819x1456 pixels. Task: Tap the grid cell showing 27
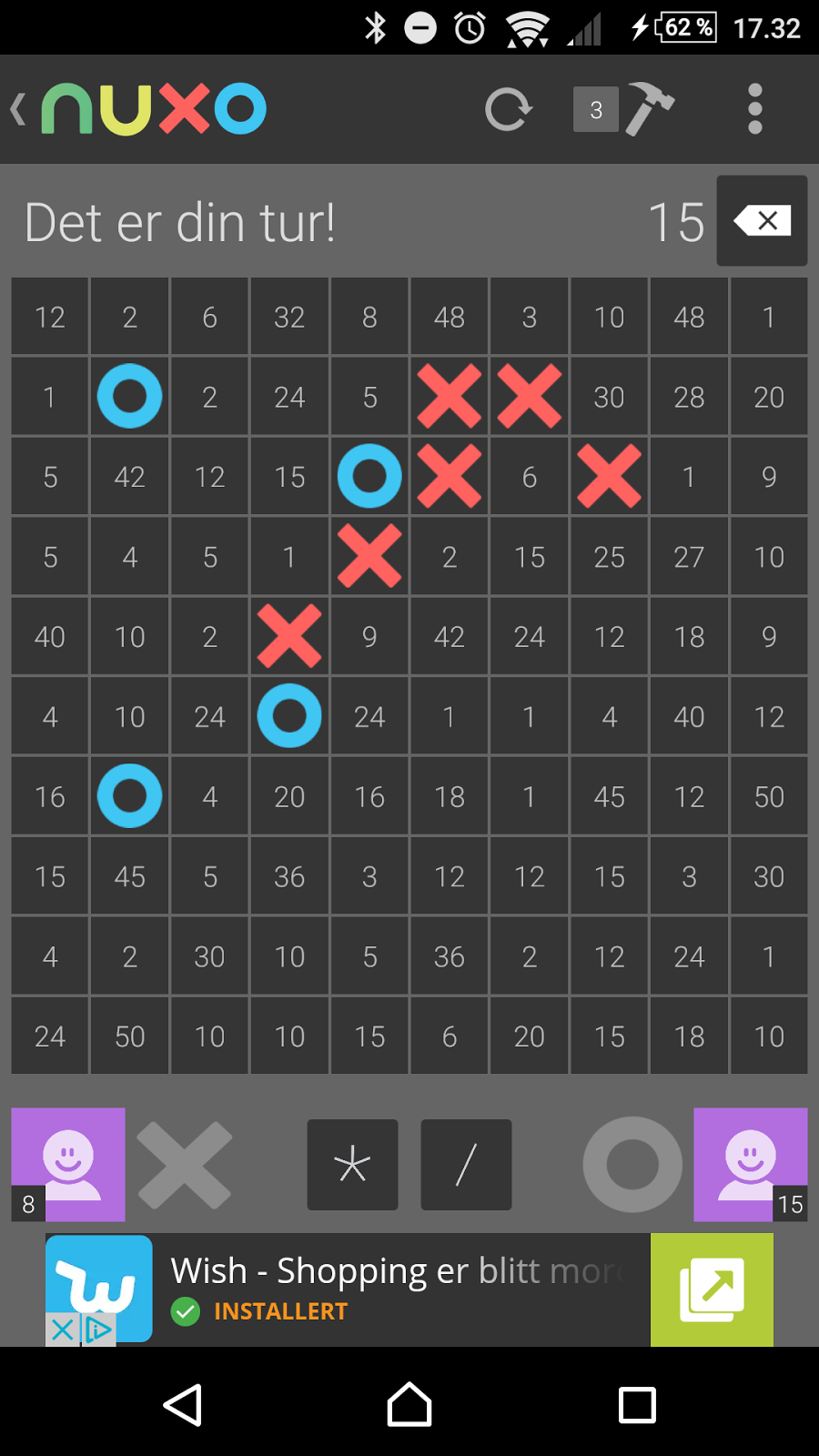click(x=689, y=557)
